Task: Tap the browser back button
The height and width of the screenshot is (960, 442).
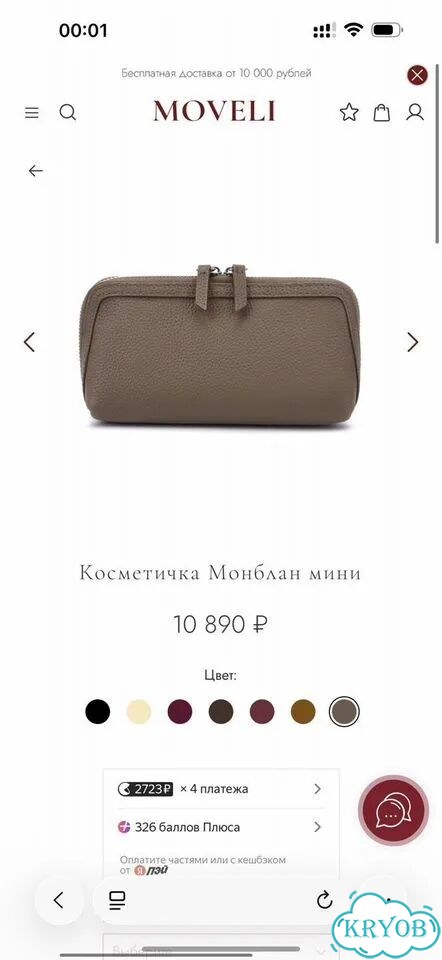Action: tap(59, 900)
